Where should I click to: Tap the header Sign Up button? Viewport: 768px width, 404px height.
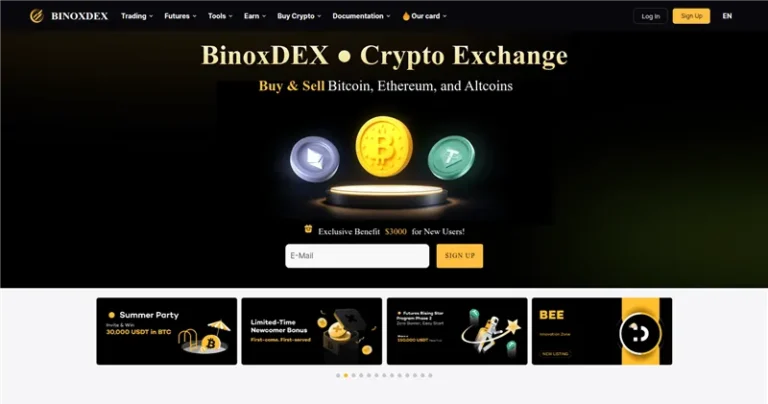click(691, 16)
